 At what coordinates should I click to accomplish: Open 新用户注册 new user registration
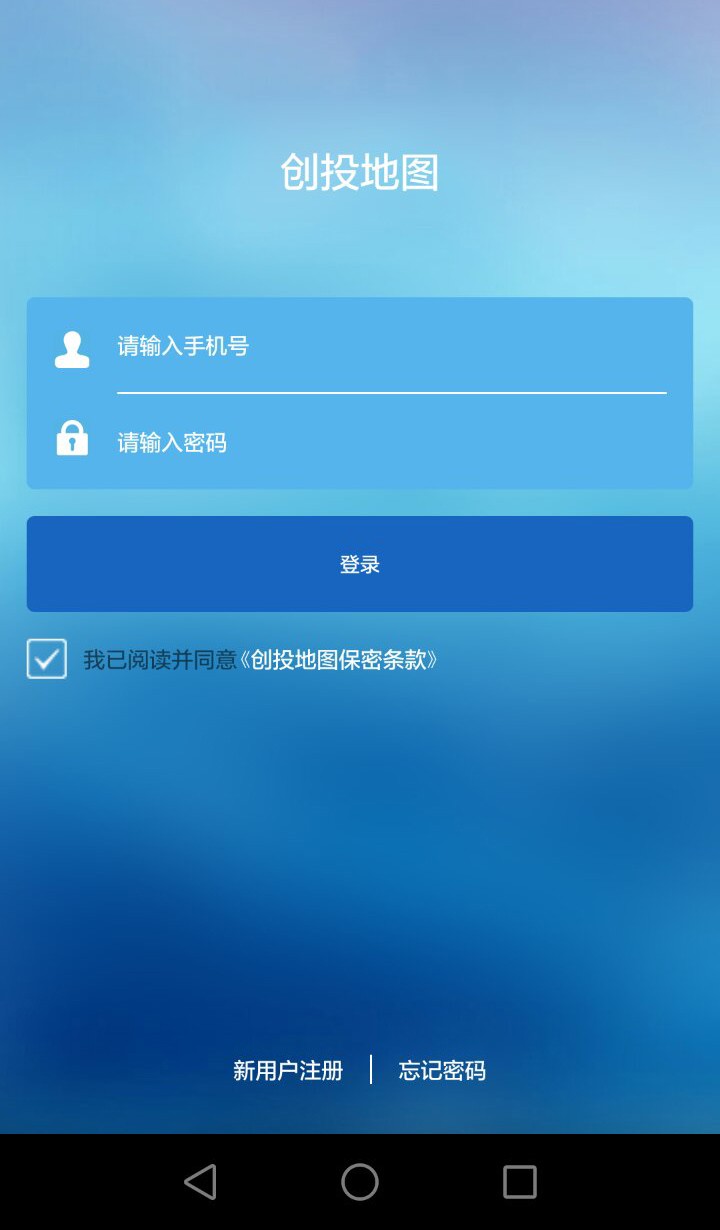coord(288,1071)
